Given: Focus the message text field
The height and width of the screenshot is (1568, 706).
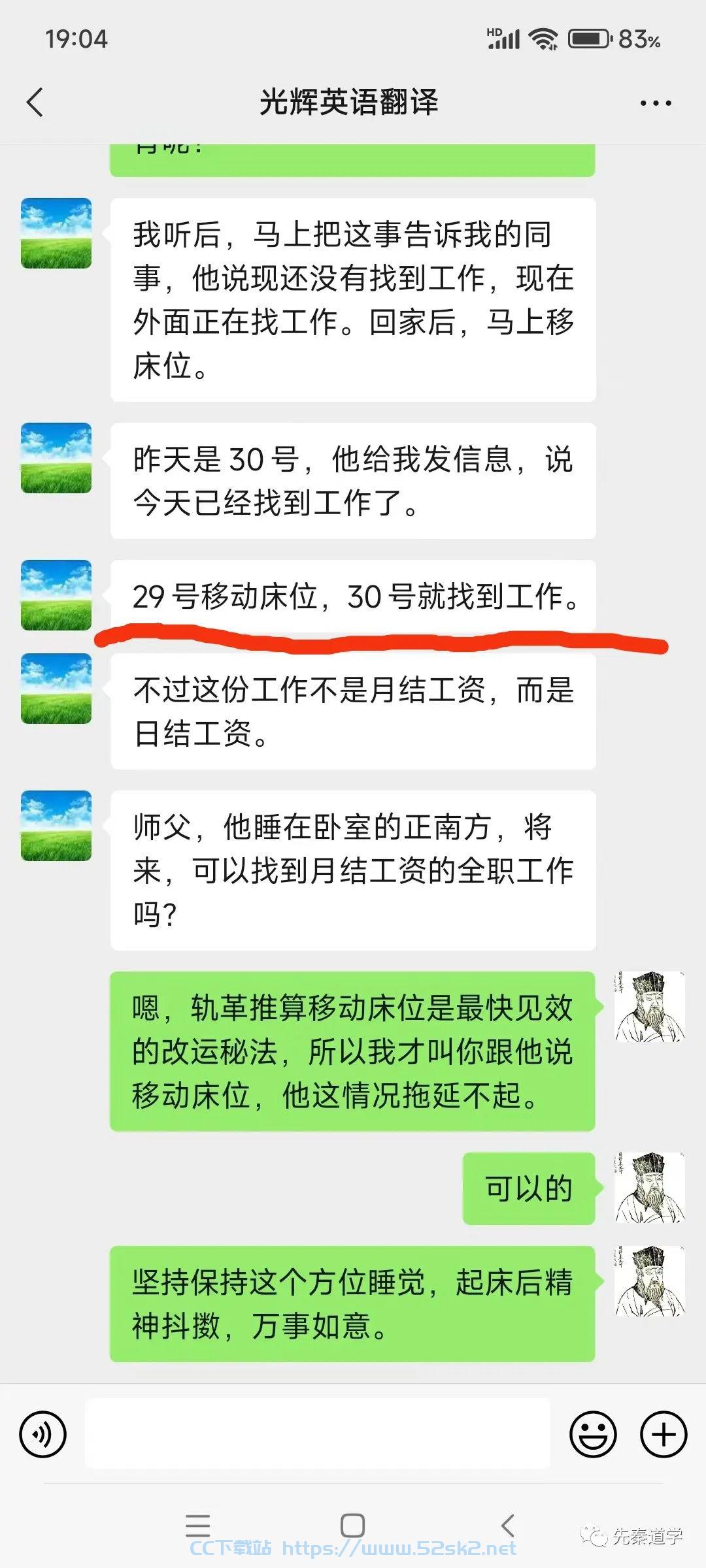Looking at the screenshot, I should point(318,1433).
